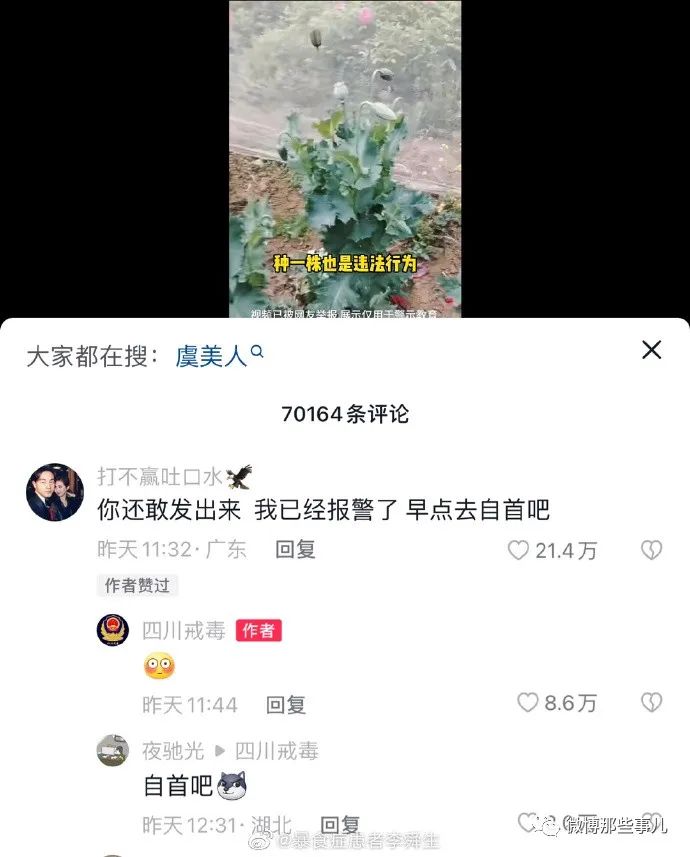Reply to 四川戒毒's emoji comment
This screenshot has width=690, height=857.
tap(285, 704)
